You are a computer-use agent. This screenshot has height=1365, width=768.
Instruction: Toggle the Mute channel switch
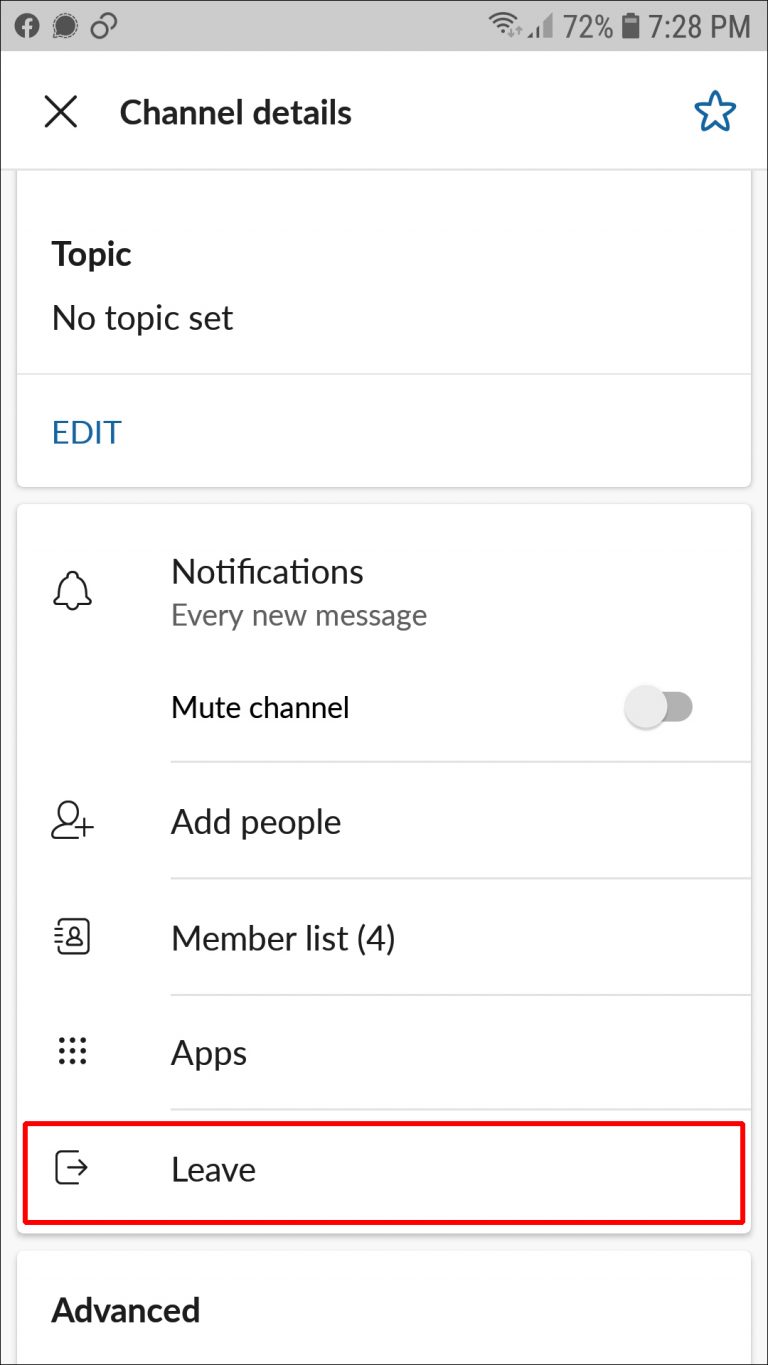click(659, 707)
